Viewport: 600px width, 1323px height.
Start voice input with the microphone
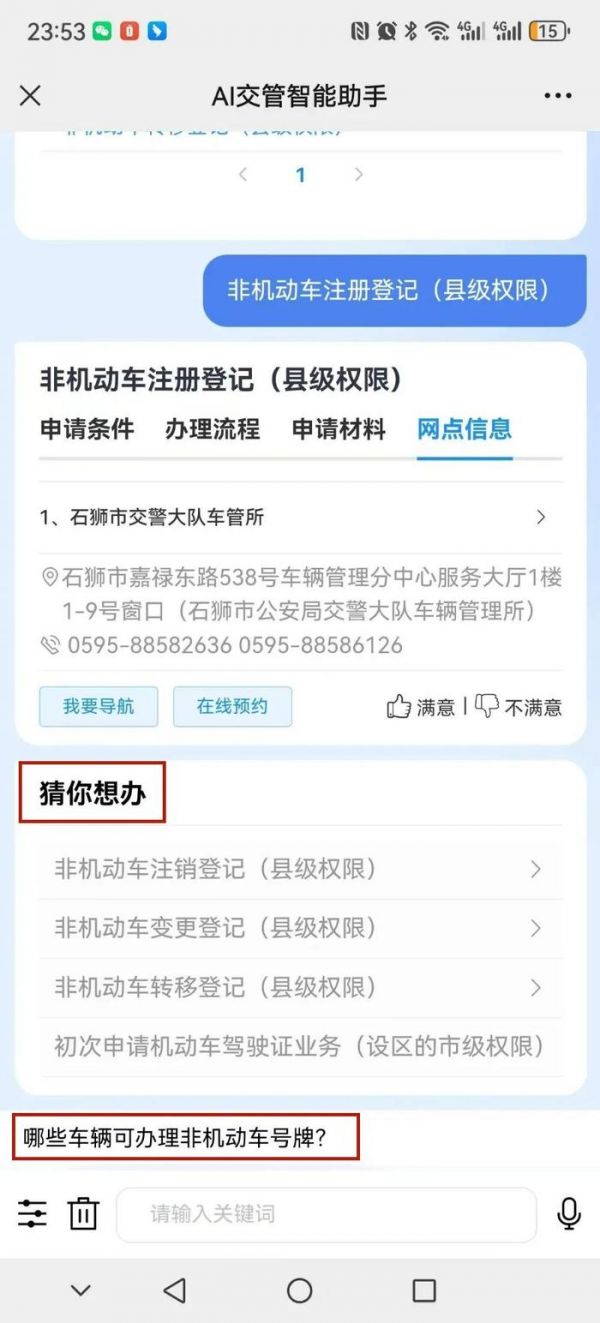(568, 1214)
